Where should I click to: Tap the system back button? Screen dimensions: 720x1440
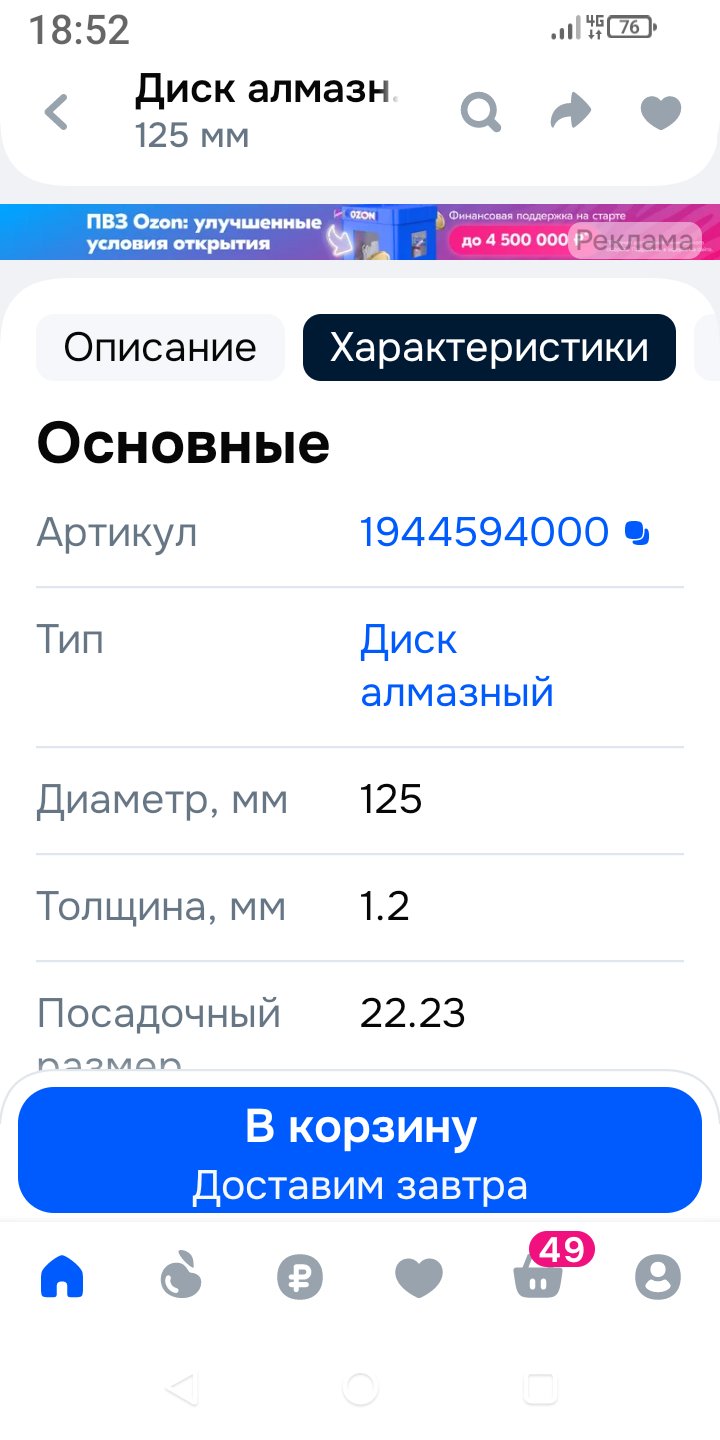pyautogui.click(x=181, y=1388)
